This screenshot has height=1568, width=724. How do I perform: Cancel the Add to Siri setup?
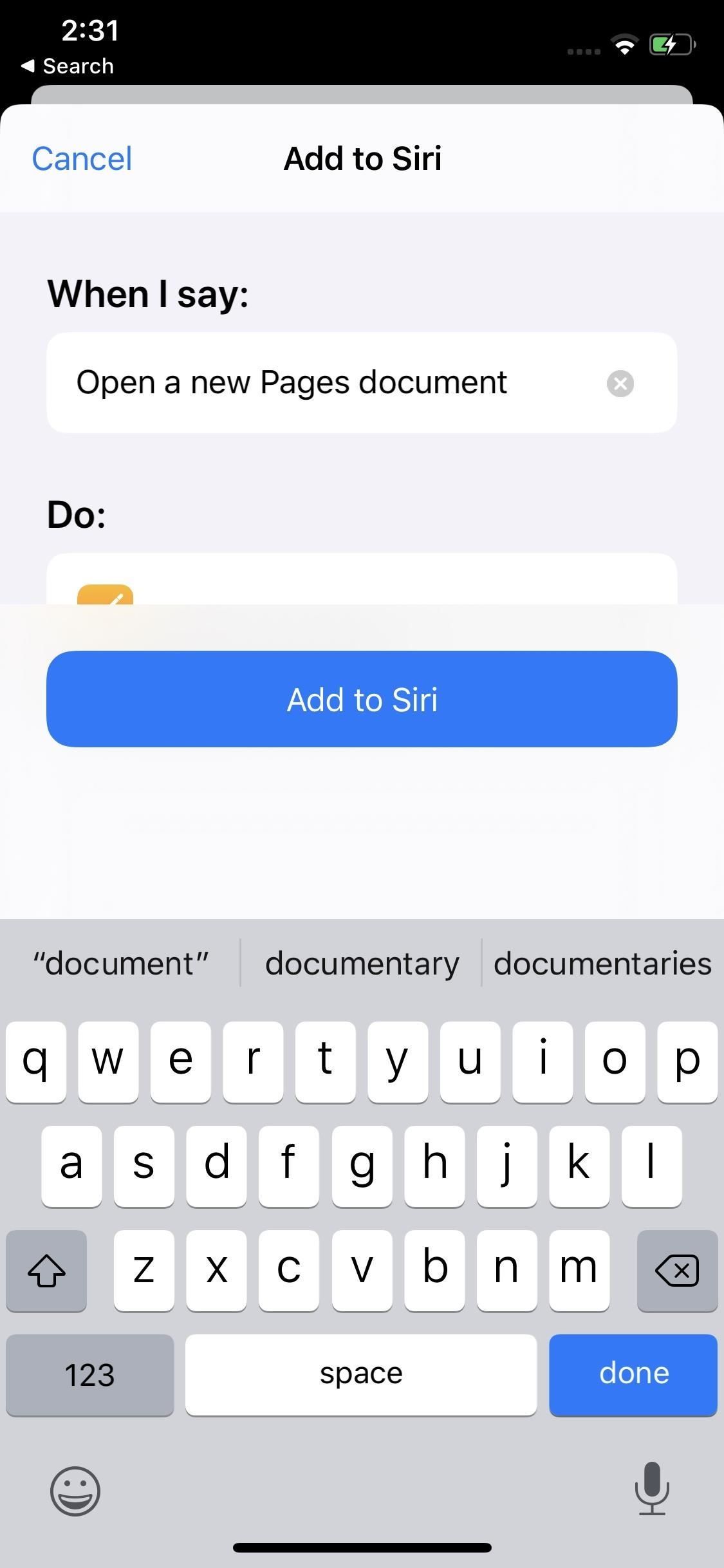point(81,158)
